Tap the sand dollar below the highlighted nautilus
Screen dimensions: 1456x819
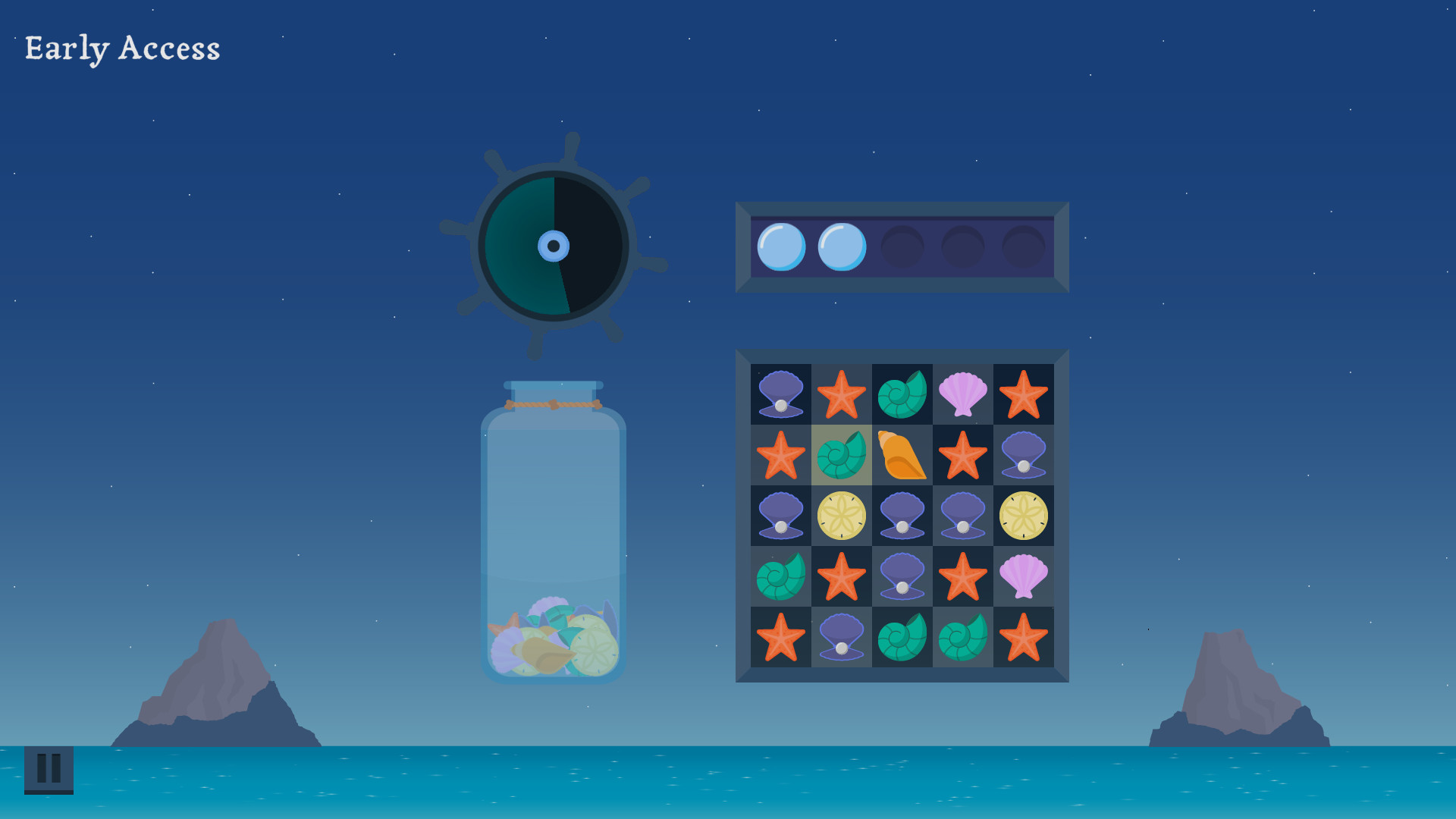(841, 516)
